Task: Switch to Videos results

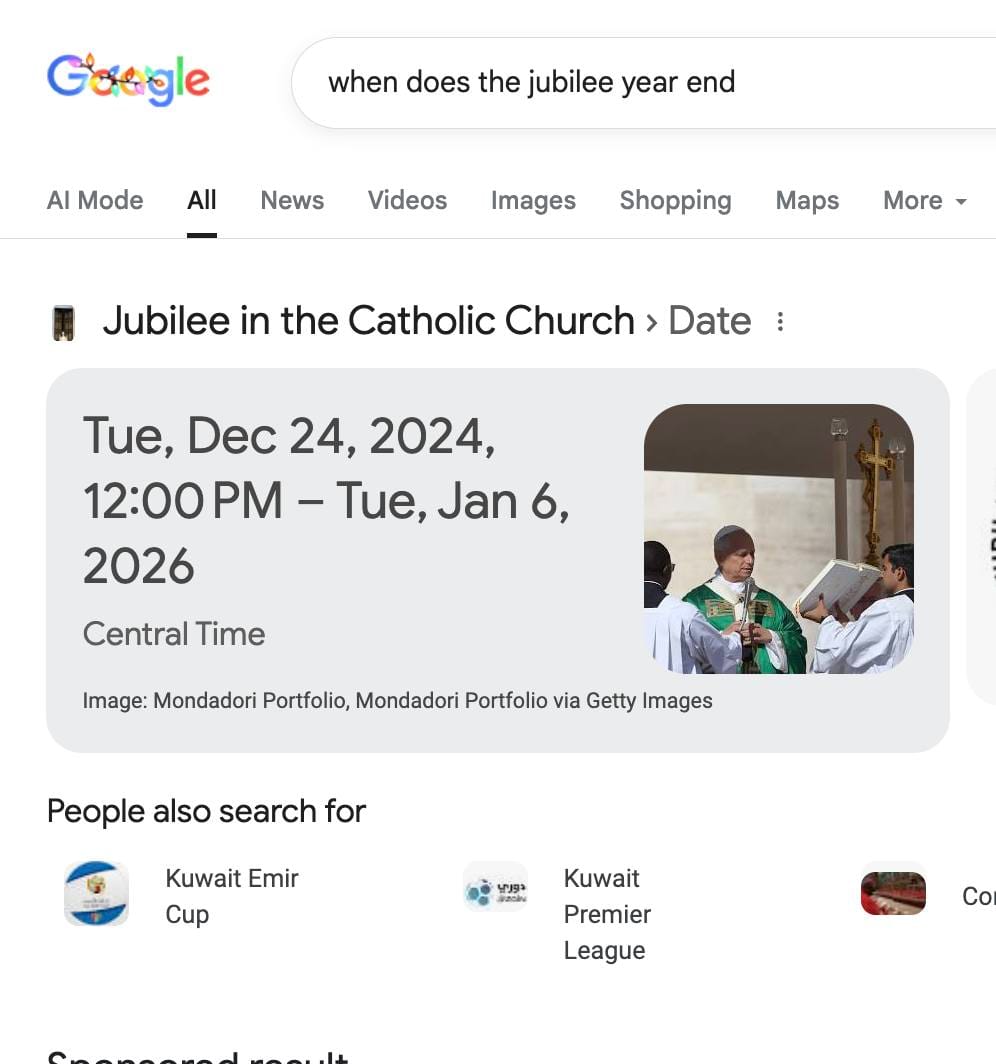Action: [407, 200]
